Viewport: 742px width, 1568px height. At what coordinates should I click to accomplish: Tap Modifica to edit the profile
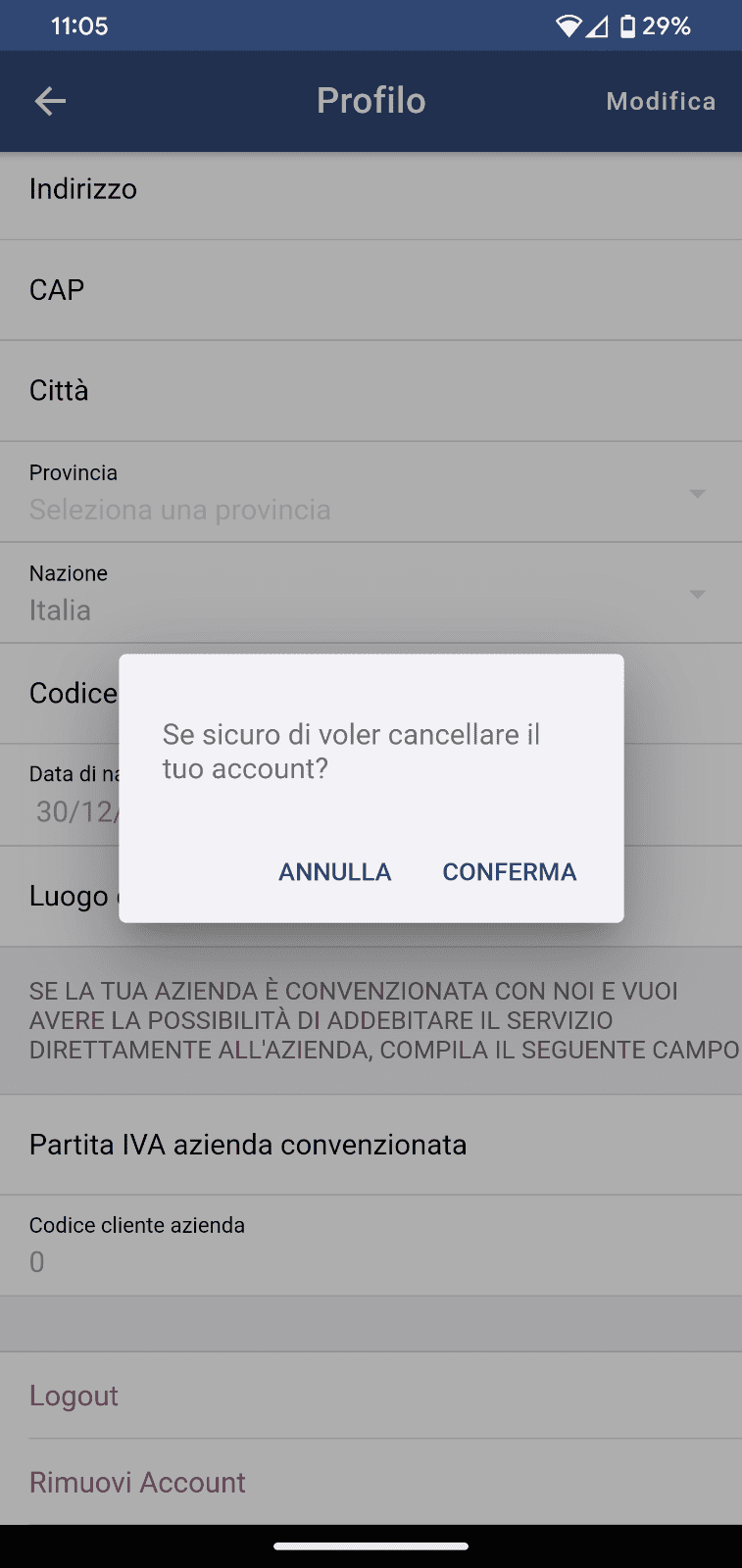point(661,101)
